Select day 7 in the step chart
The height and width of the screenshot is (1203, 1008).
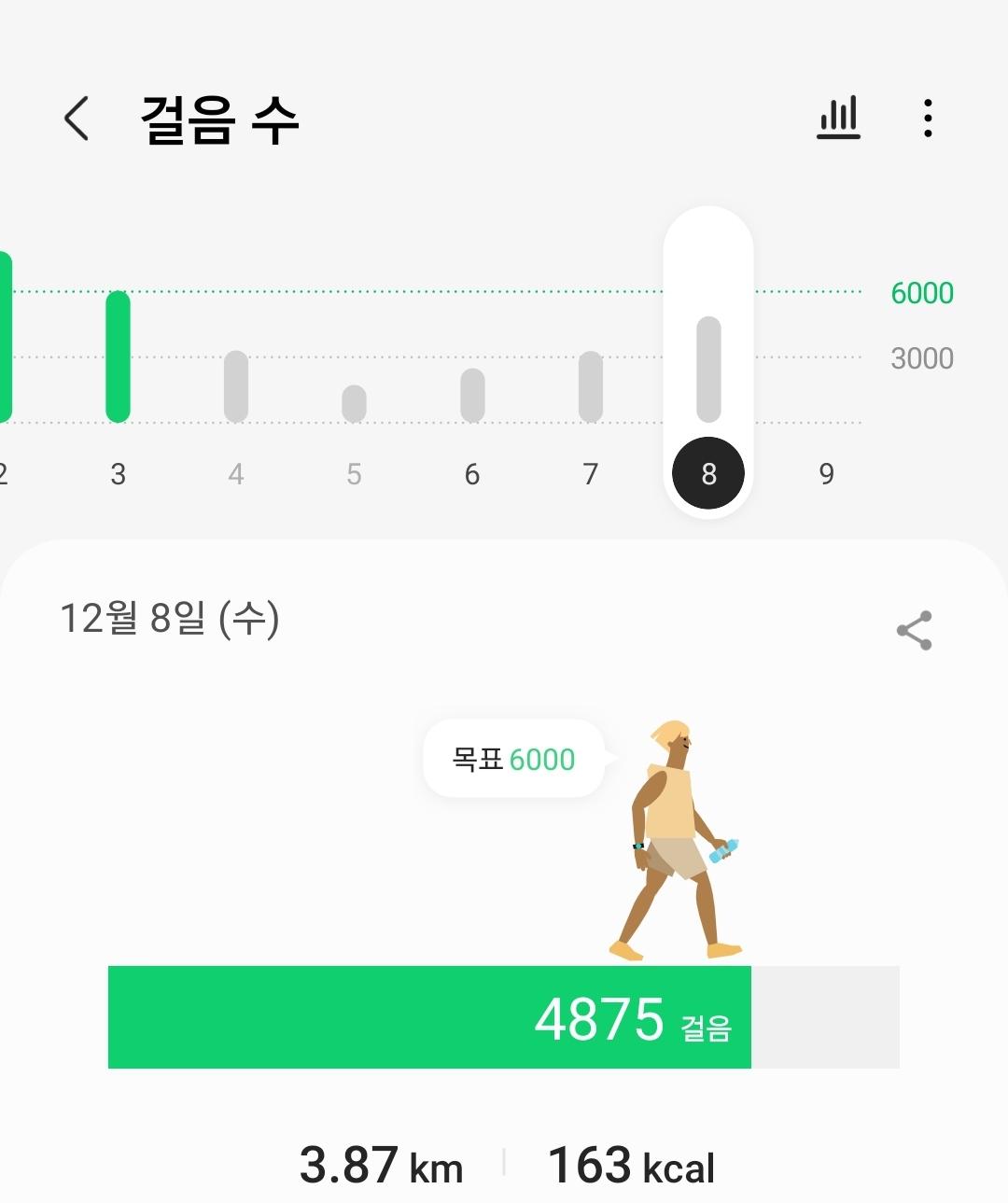590,473
